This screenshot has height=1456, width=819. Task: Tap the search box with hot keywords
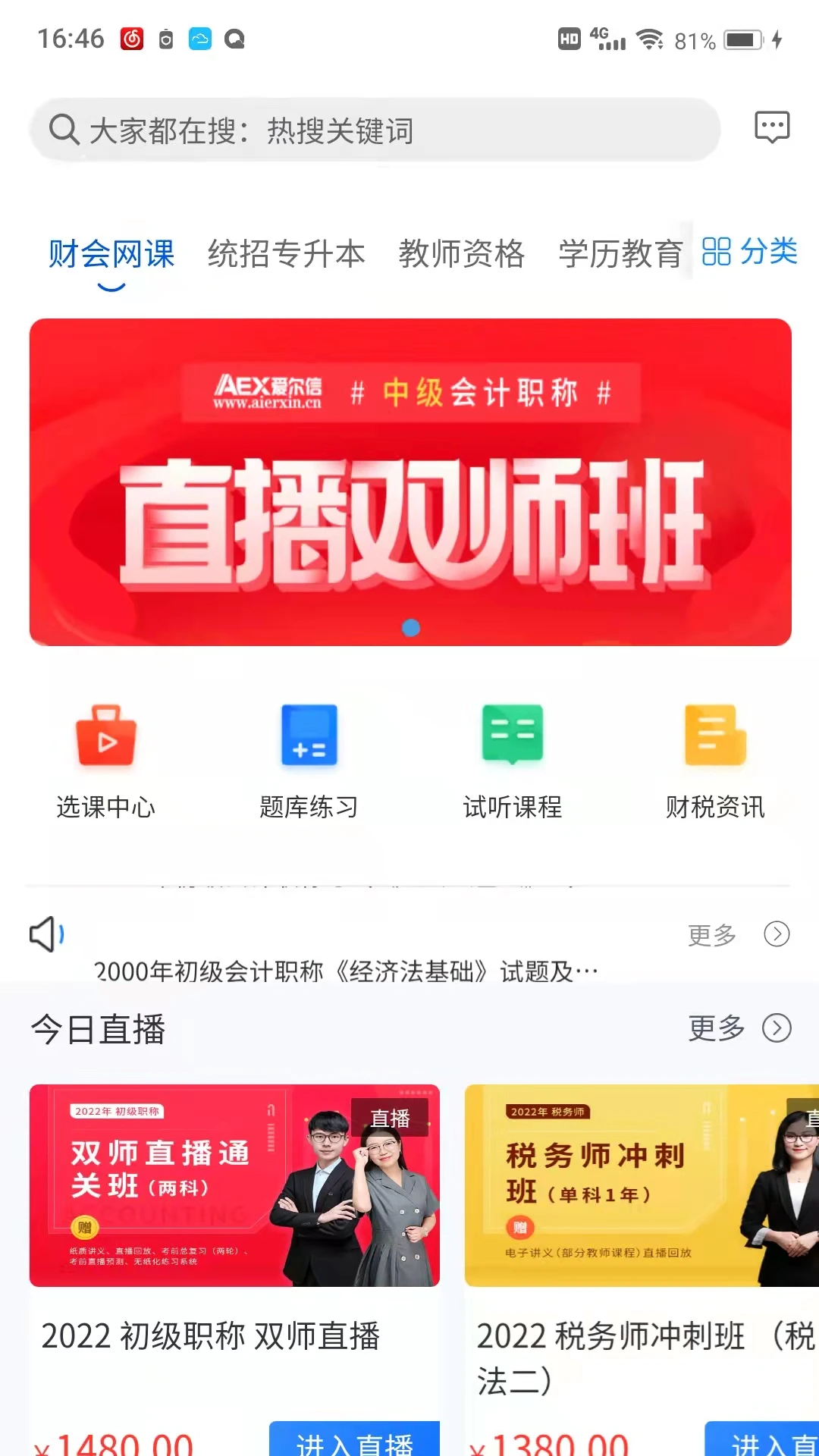pyautogui.click(x=375, y=130)
